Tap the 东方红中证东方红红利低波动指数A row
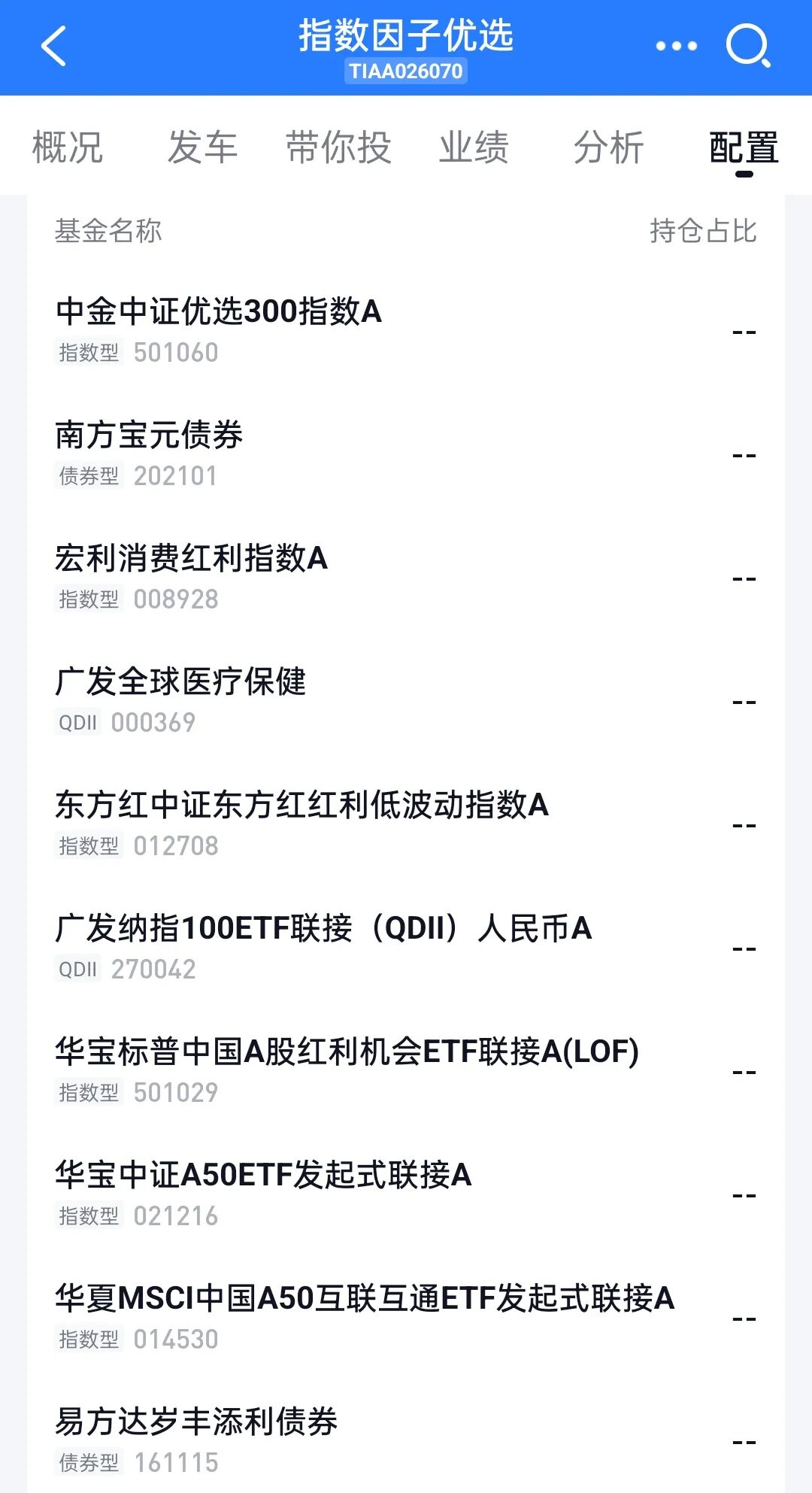The image size is (812, 1493). 301,805
